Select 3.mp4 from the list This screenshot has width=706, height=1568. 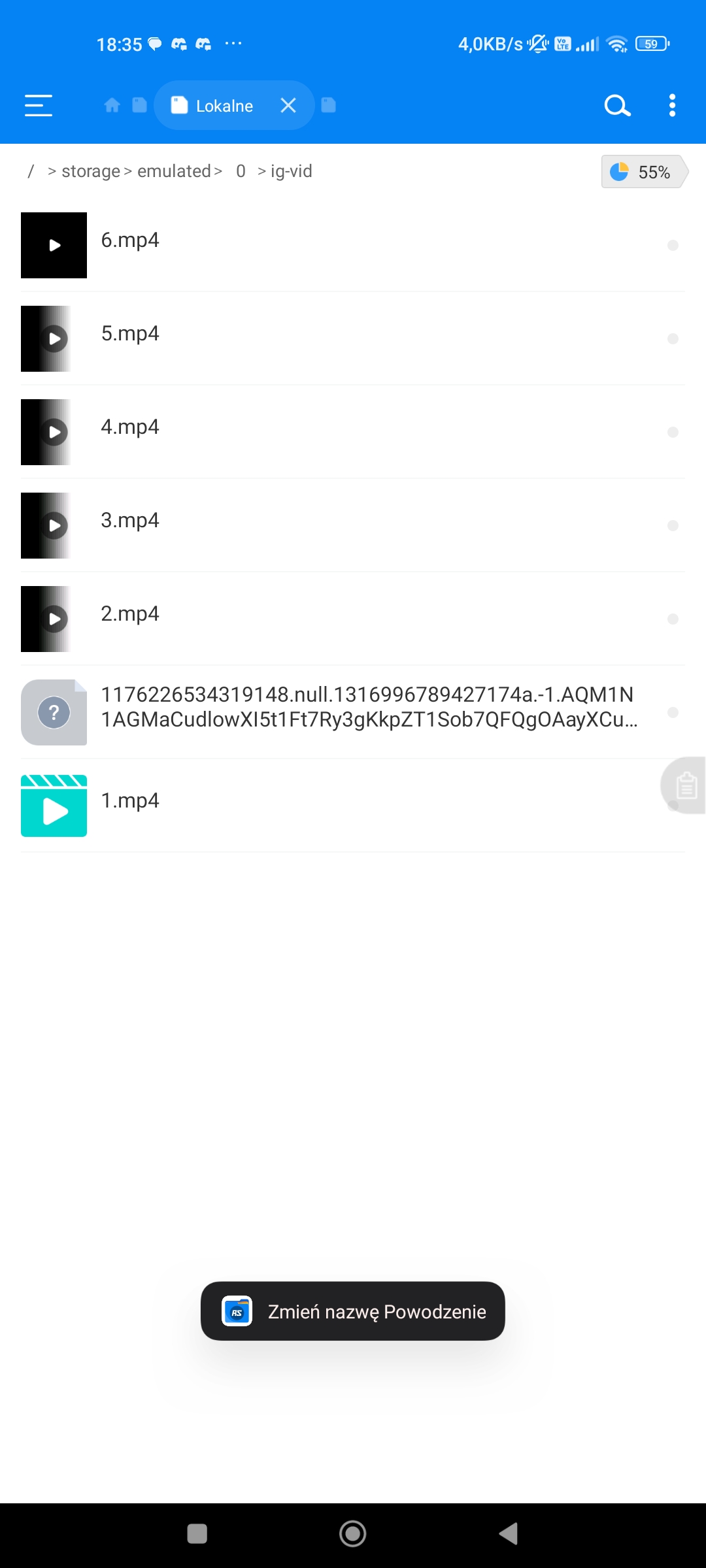coord(129,521)
